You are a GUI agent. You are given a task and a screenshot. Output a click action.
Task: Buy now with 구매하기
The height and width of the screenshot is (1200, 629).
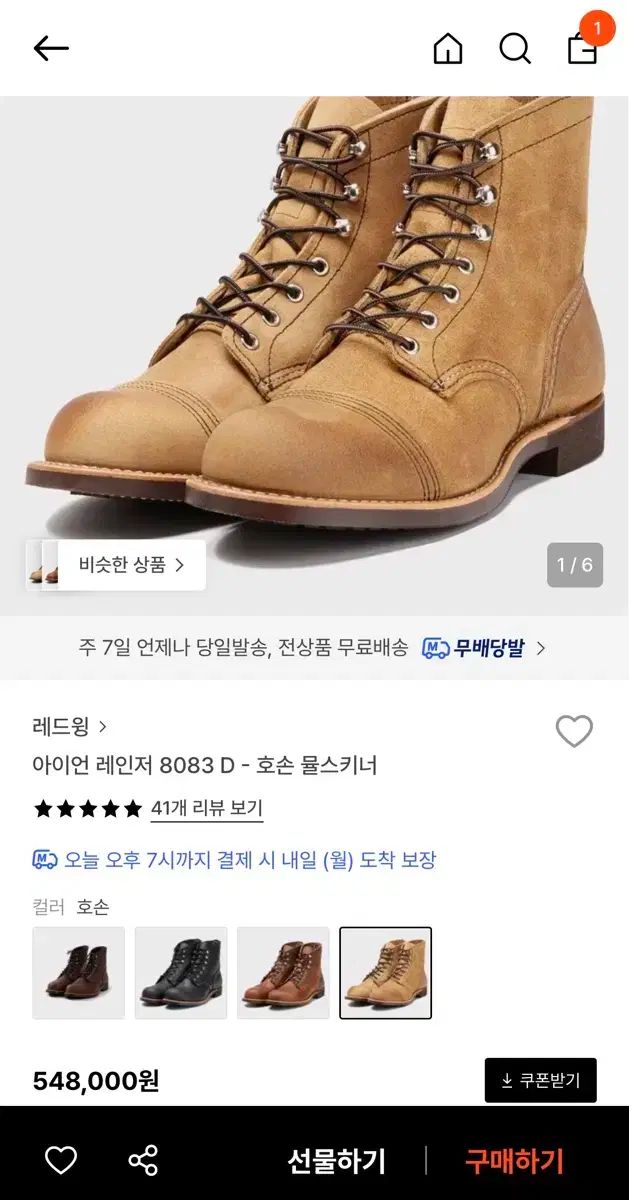click(514, 1160)
